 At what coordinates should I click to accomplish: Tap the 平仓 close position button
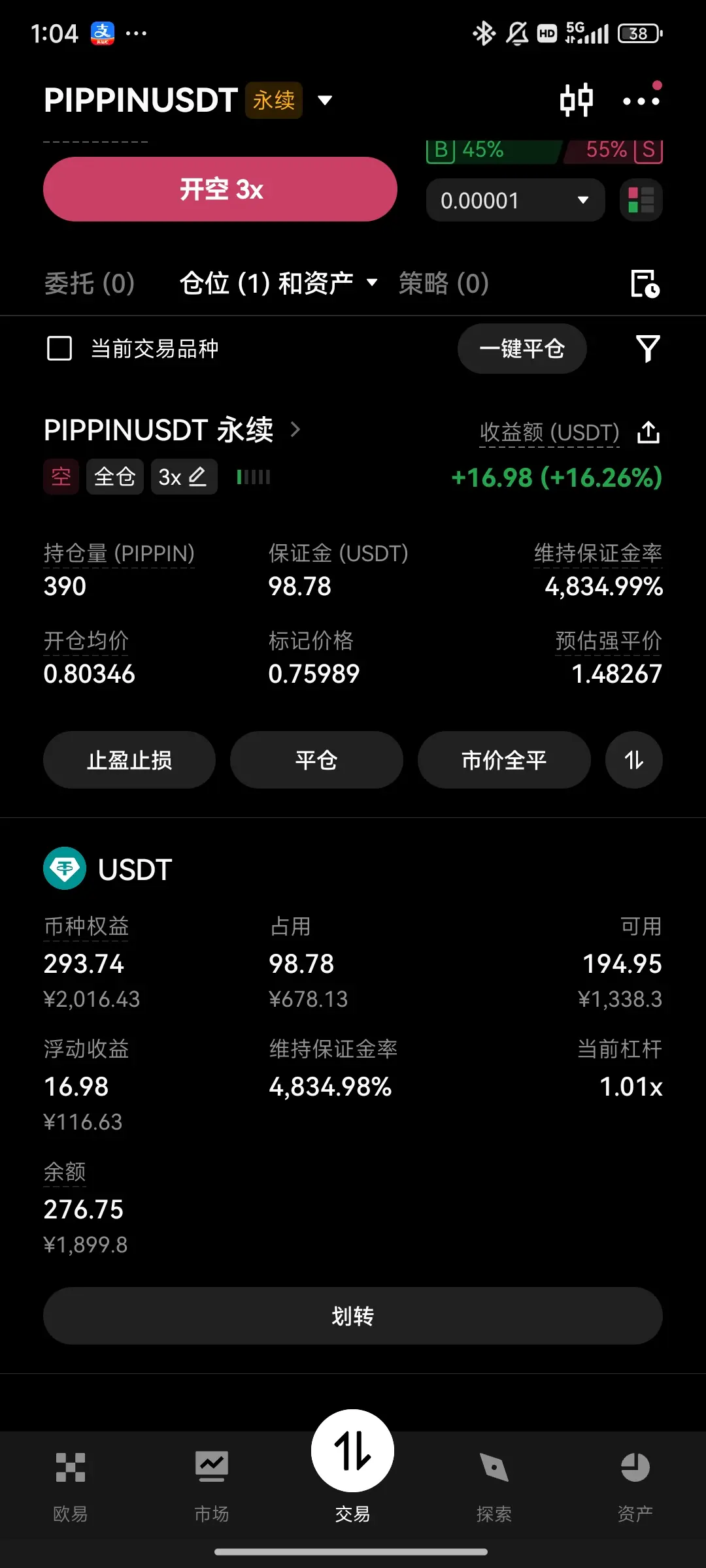(316, 760)
